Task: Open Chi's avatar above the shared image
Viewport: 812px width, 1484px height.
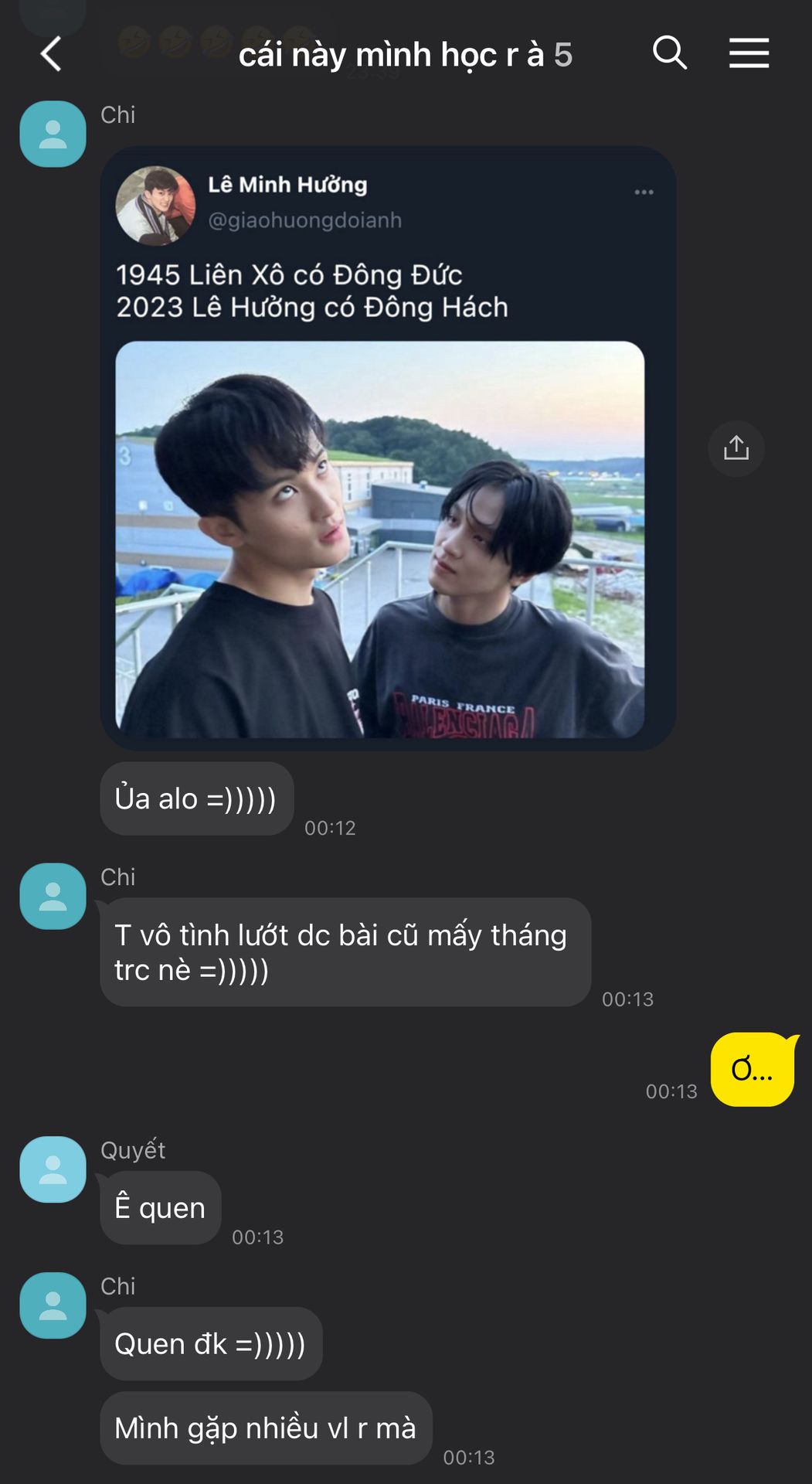Action: [x=53, y=134]
